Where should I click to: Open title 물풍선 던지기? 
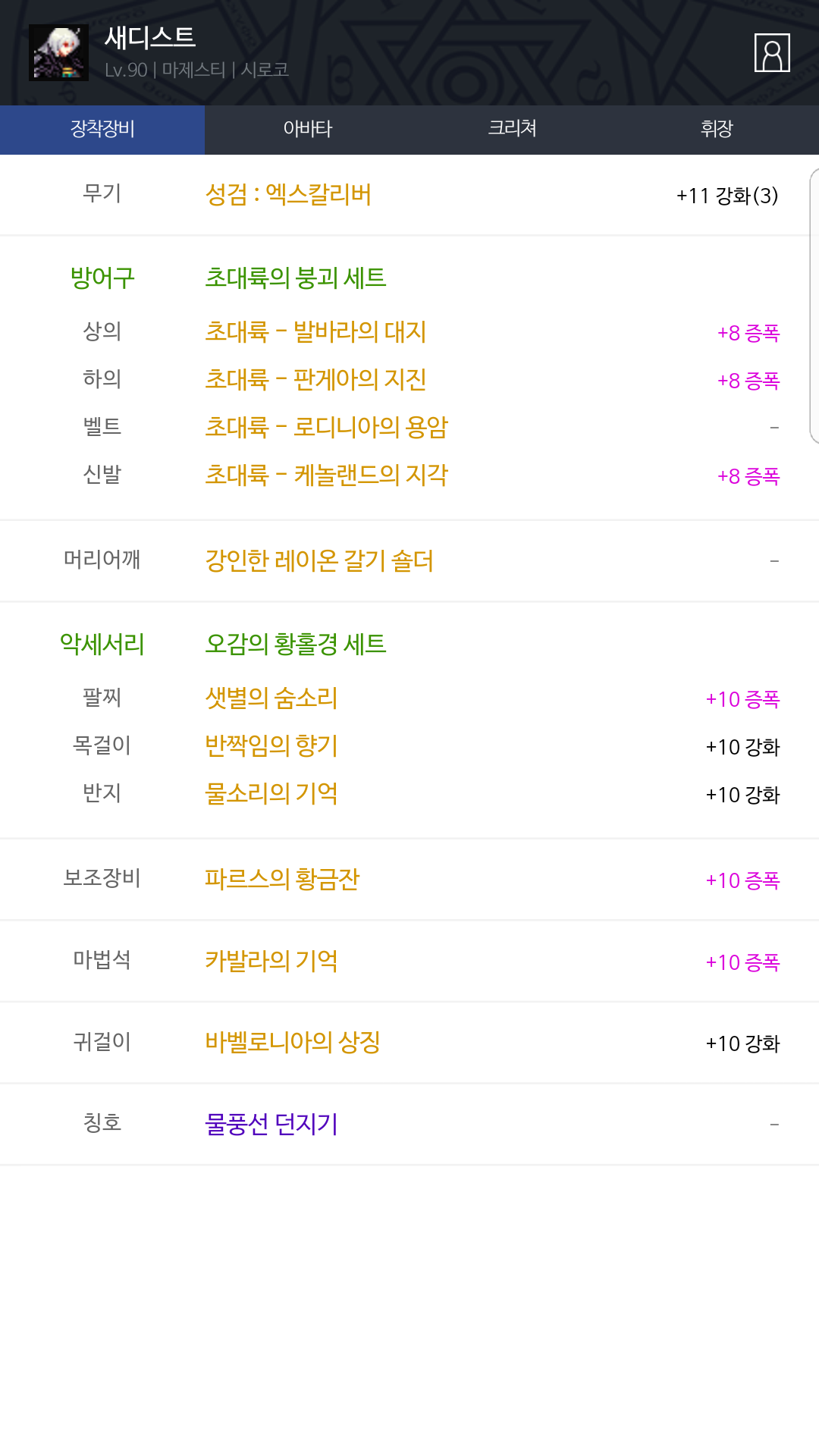[271, 1125]
